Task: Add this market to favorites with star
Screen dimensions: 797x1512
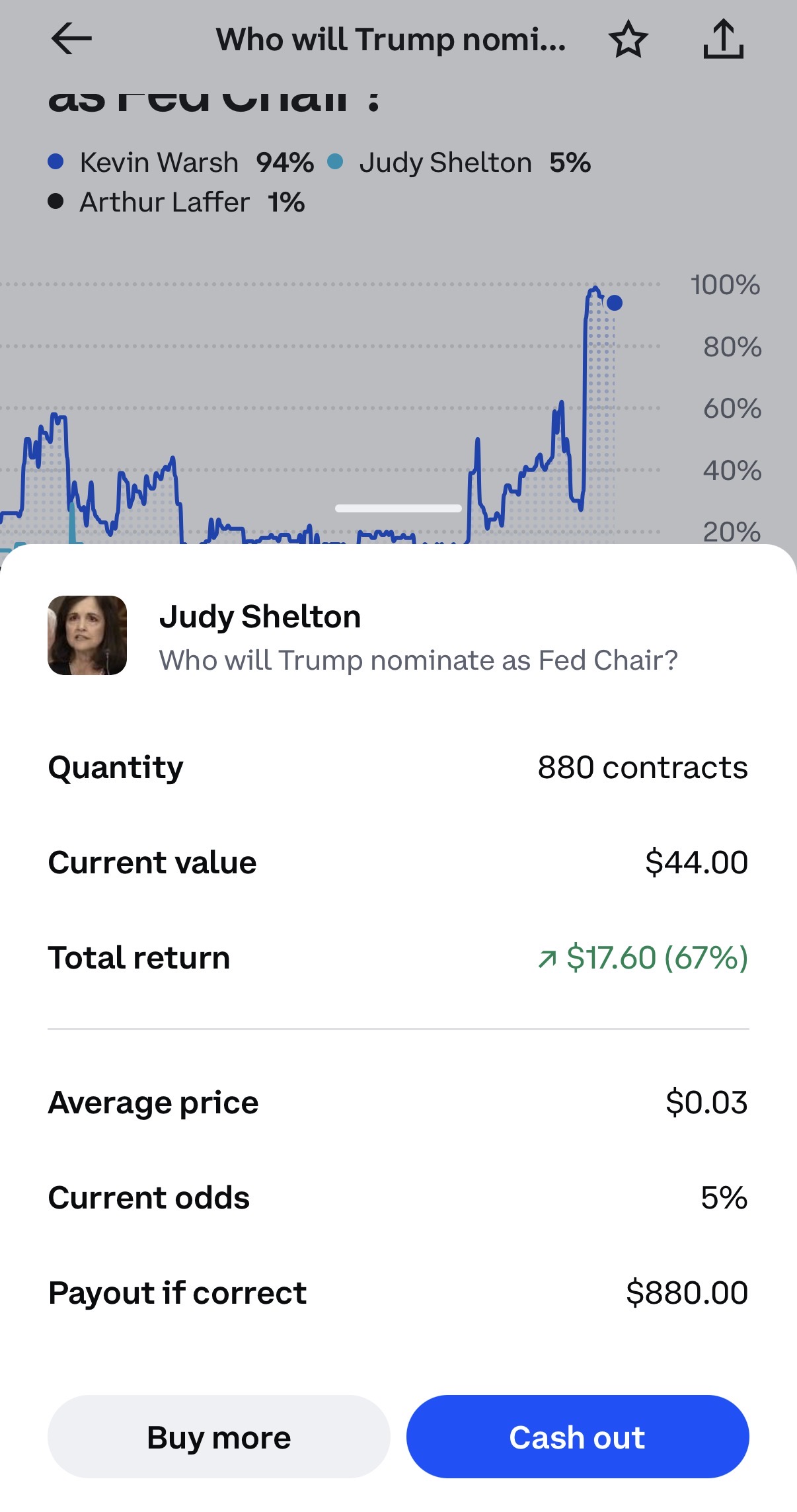Action: tap(628, 40)
